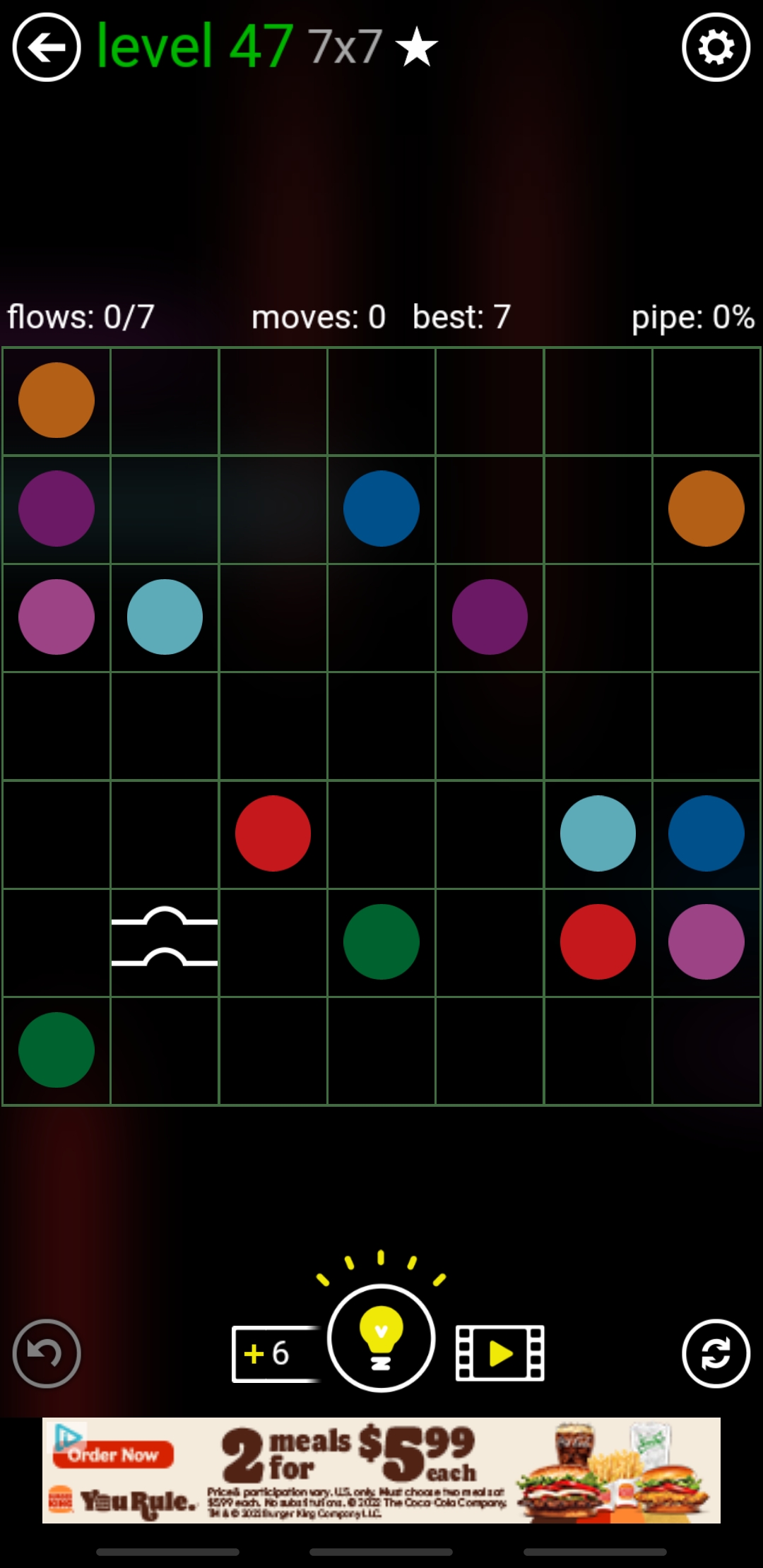The height and width of the screenshot is (1568, 763).
Task: Use a lightbulb hint
Action: 381,1338
